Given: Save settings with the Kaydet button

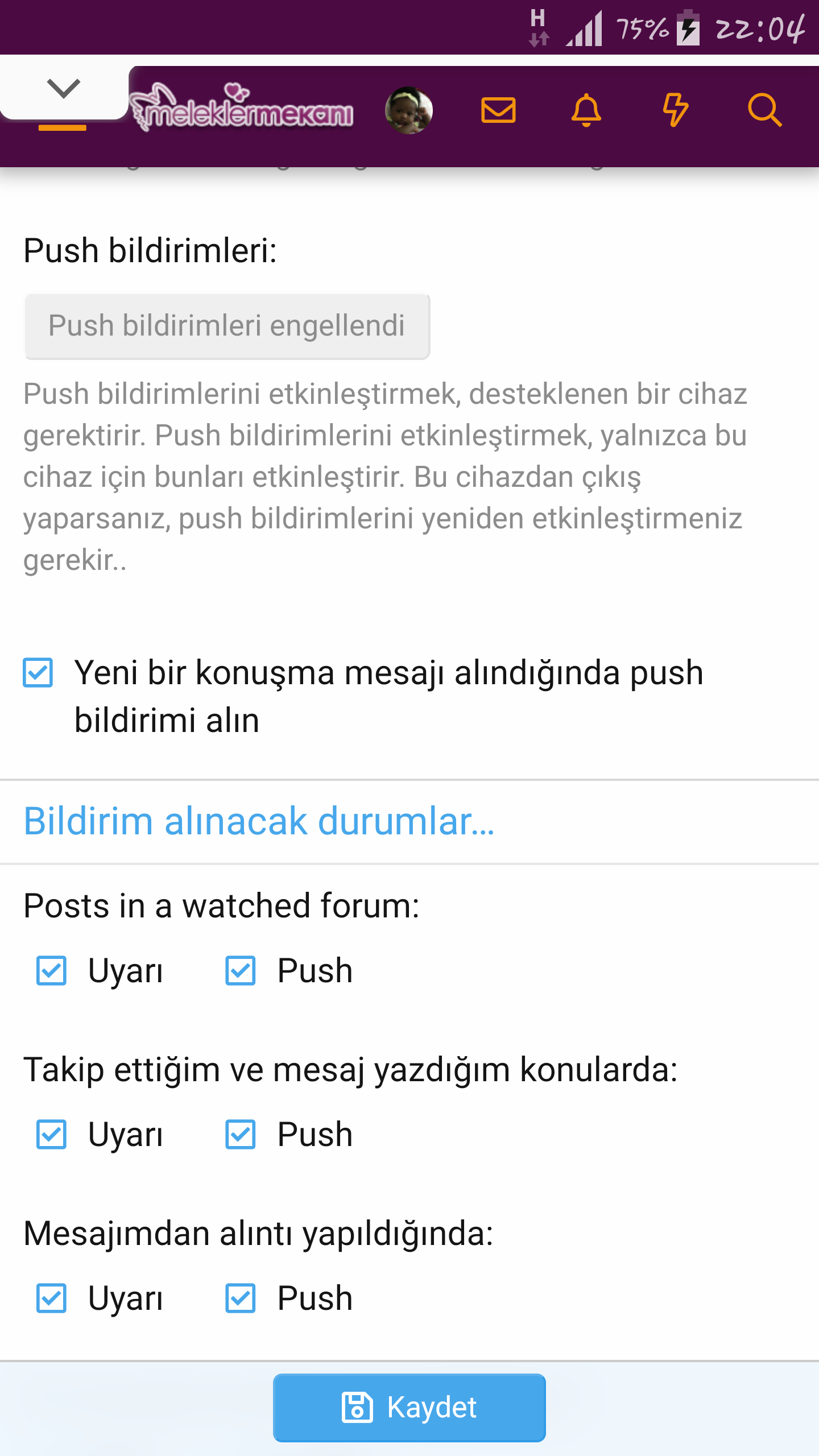Looking at the screenshot, I should coord(409,1408).
